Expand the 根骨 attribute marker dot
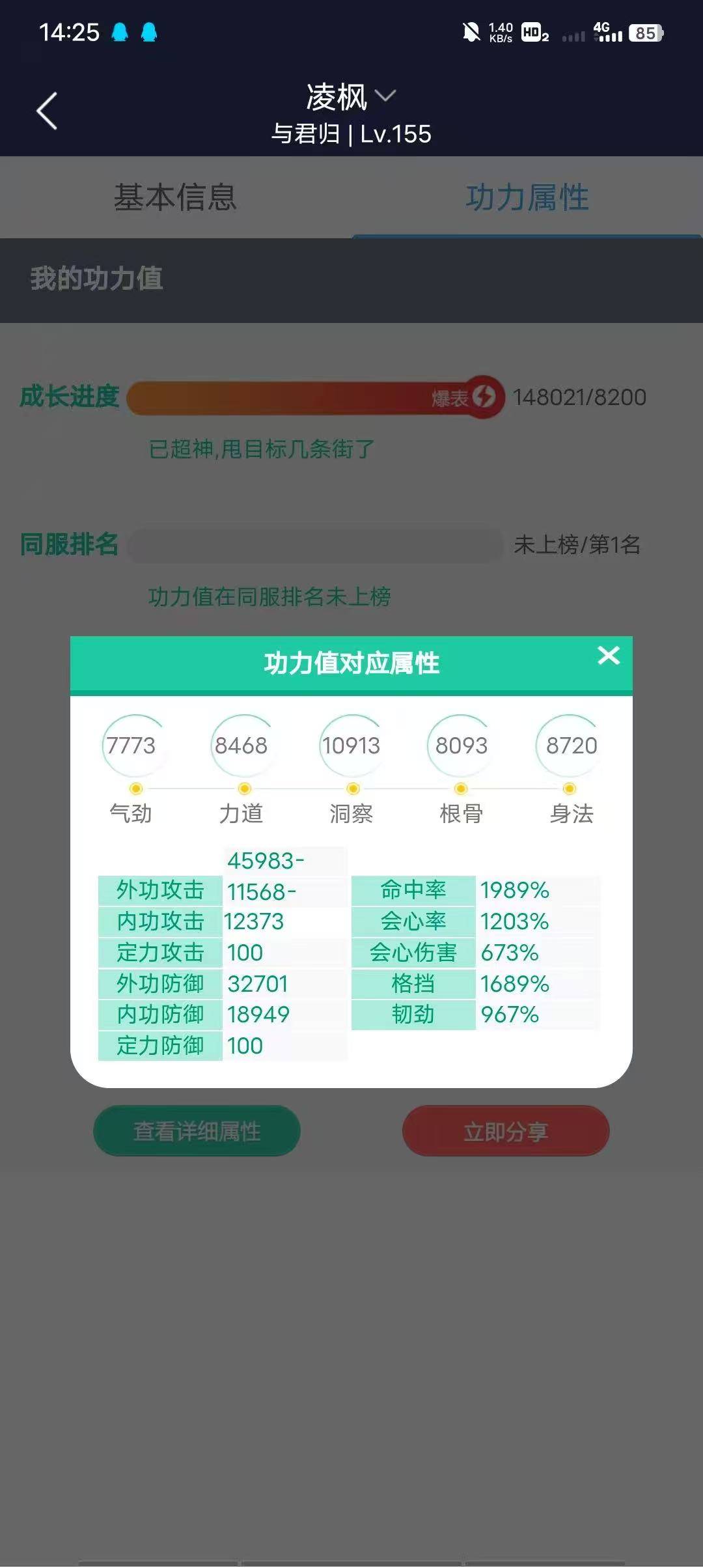Image resolution: width=703 pixels, height=1568 pixels. [x=461, y=787]
